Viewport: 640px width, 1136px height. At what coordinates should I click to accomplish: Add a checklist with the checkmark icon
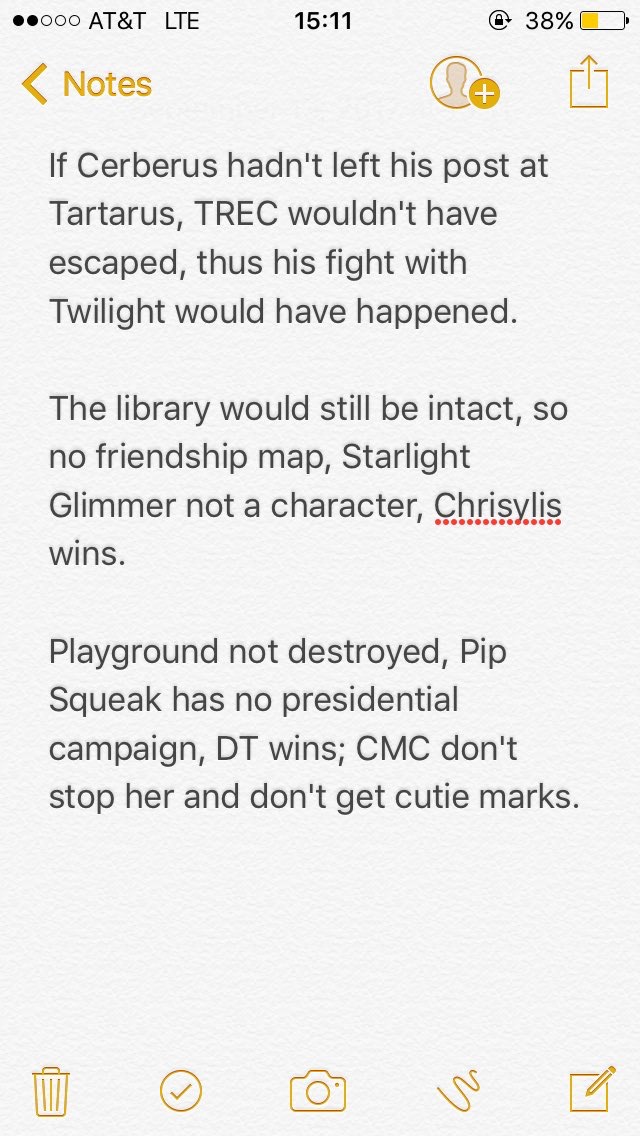(180, 1090)
